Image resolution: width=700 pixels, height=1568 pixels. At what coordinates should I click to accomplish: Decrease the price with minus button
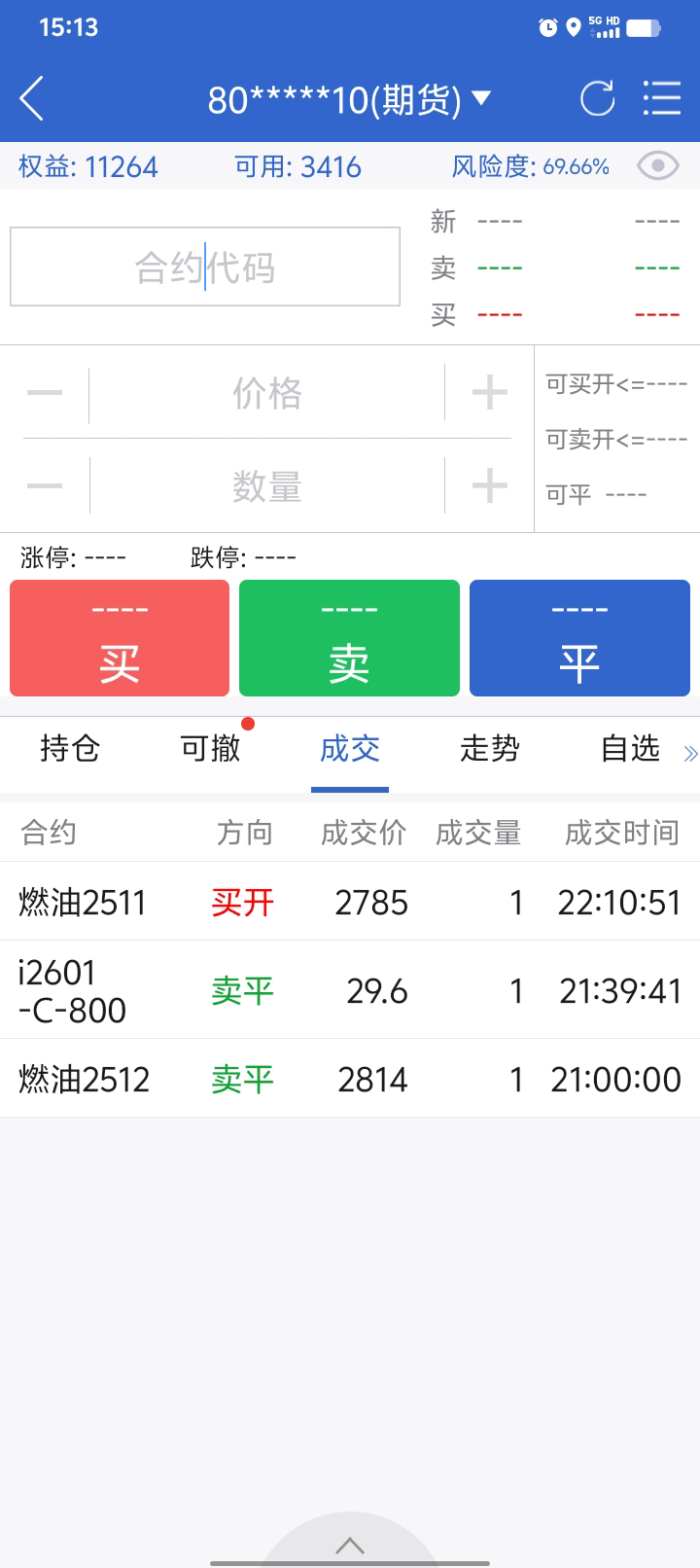[45, 394]
